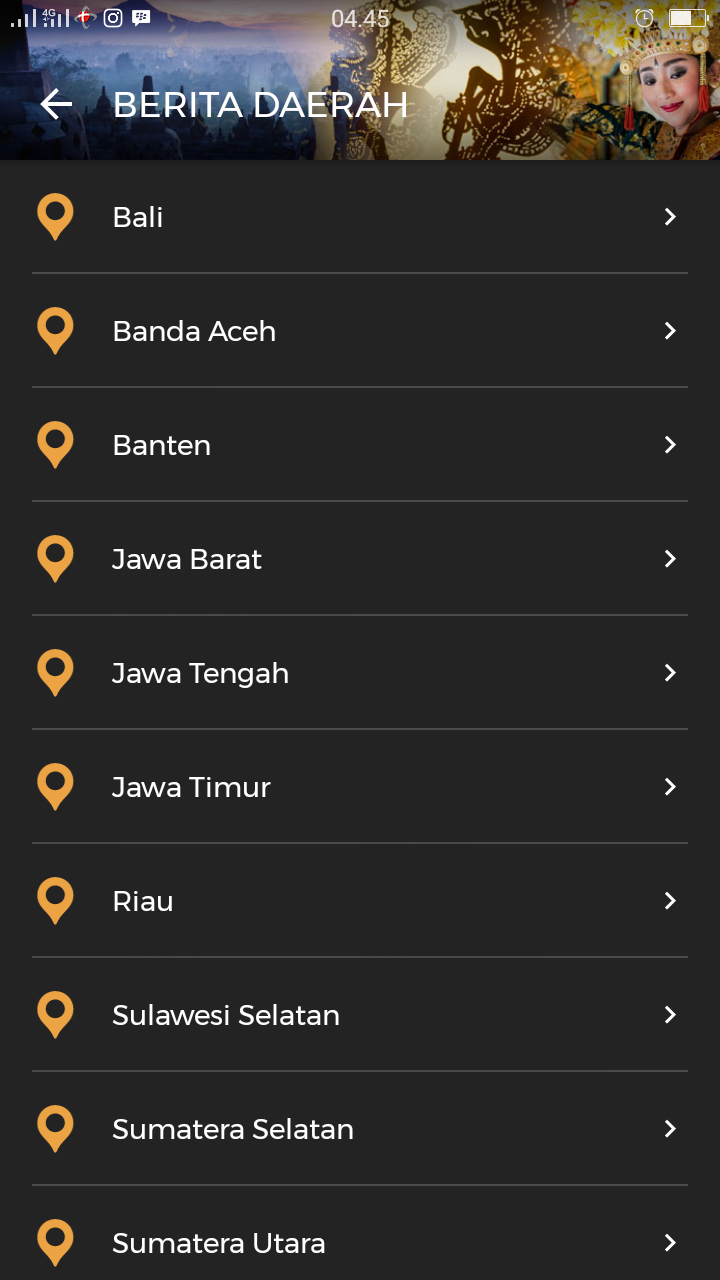Select the Banda Aceh region
This screenshot has height=1280, width=720.
[x=360, y=331]
